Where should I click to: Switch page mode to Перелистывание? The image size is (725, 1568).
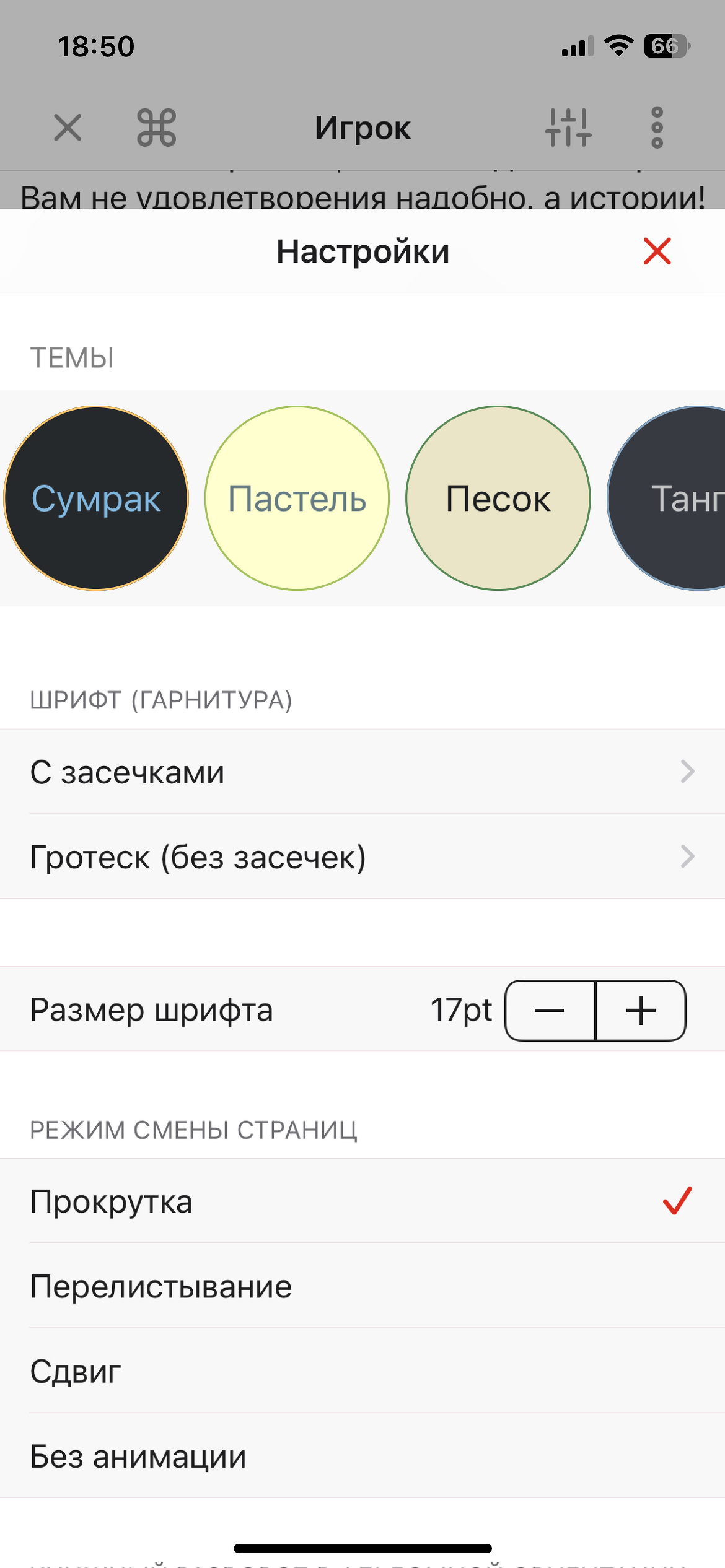(362, 1286)
